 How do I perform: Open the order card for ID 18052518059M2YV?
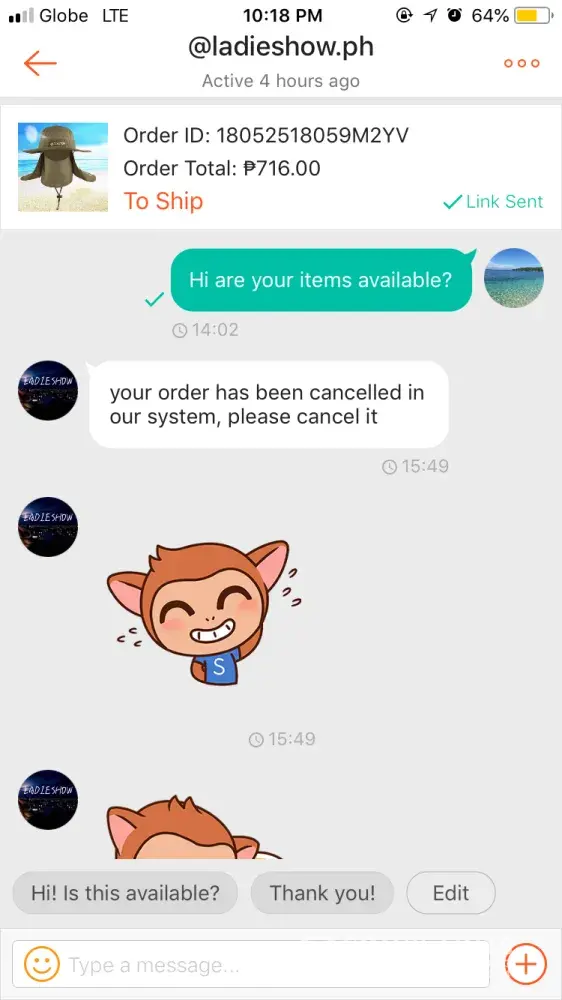click(281, 167)
